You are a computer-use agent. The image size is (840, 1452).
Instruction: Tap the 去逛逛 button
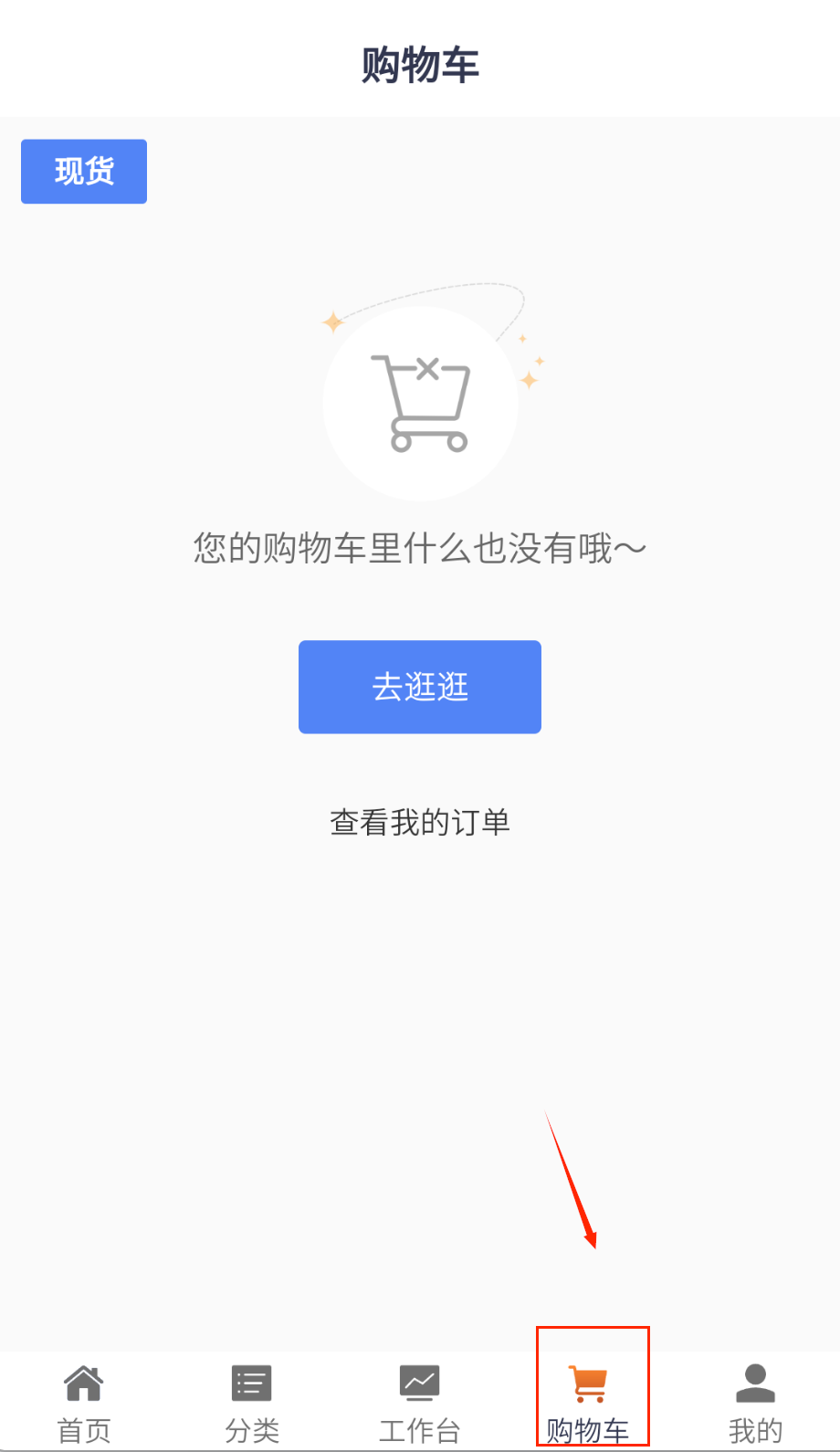point(420,687)
